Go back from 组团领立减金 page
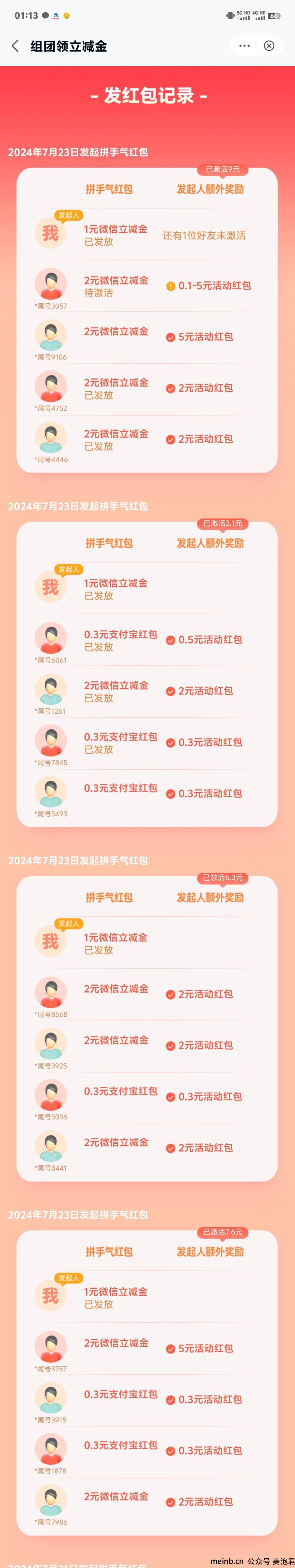This screenshot has height=1568, width=295. tap(15, 46)
